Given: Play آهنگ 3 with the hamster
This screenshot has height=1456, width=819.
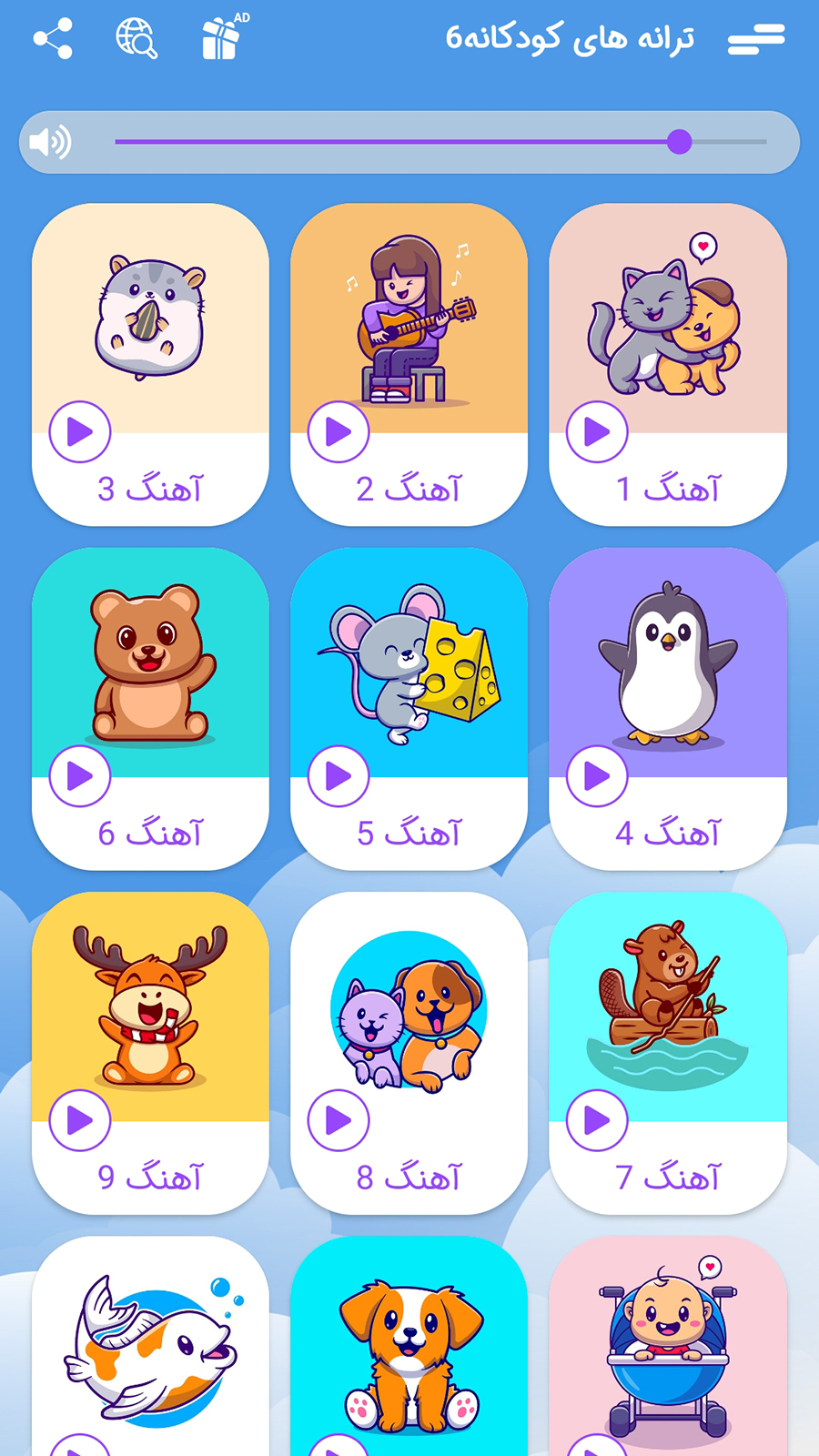Looking at the screenshot, I should (x=80, y=431).
